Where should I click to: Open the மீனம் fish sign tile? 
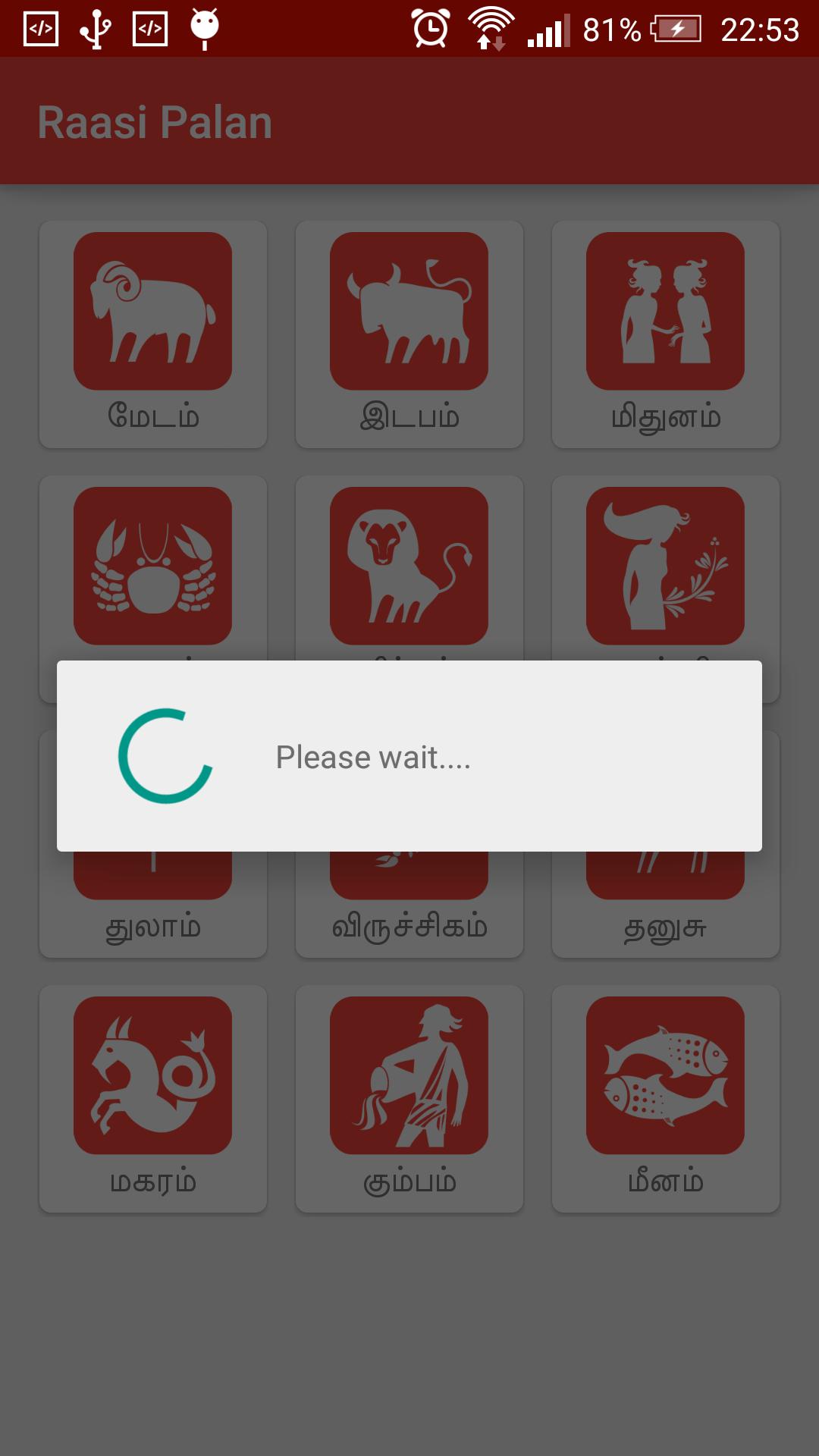tap(665, 1098)
